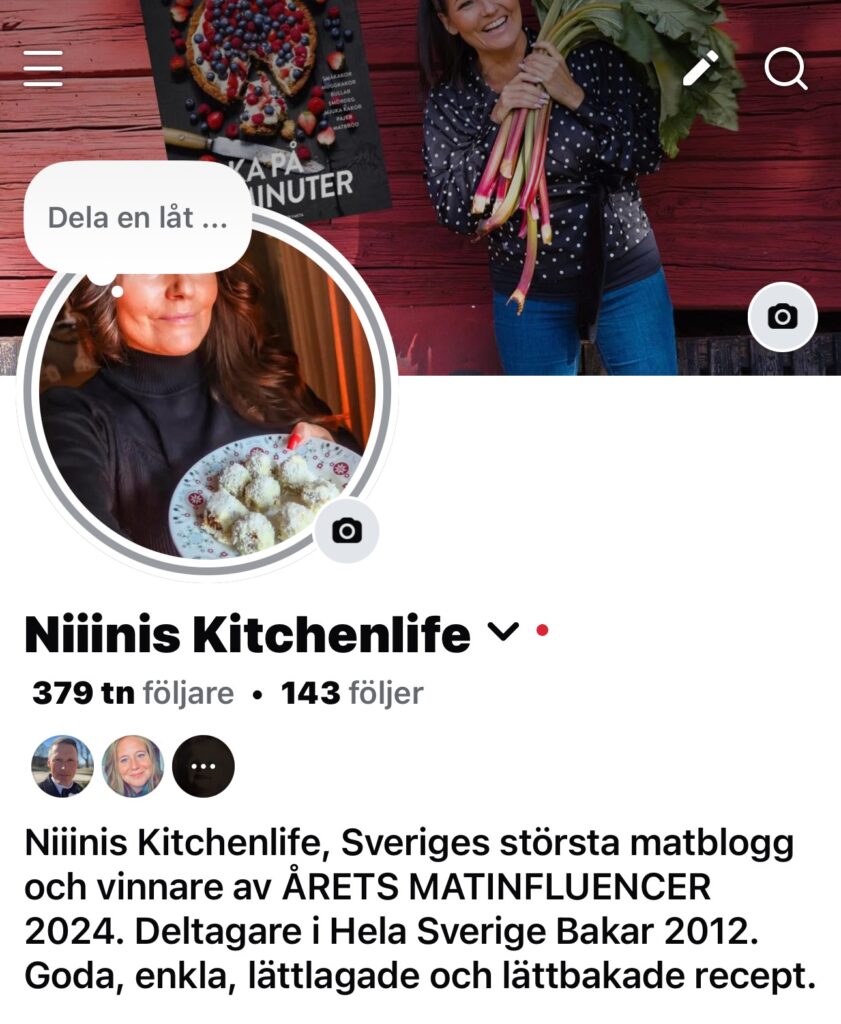This screenshot has width=841, height=1024.
Task: Open profile search
Action: (x=785, y=68)
